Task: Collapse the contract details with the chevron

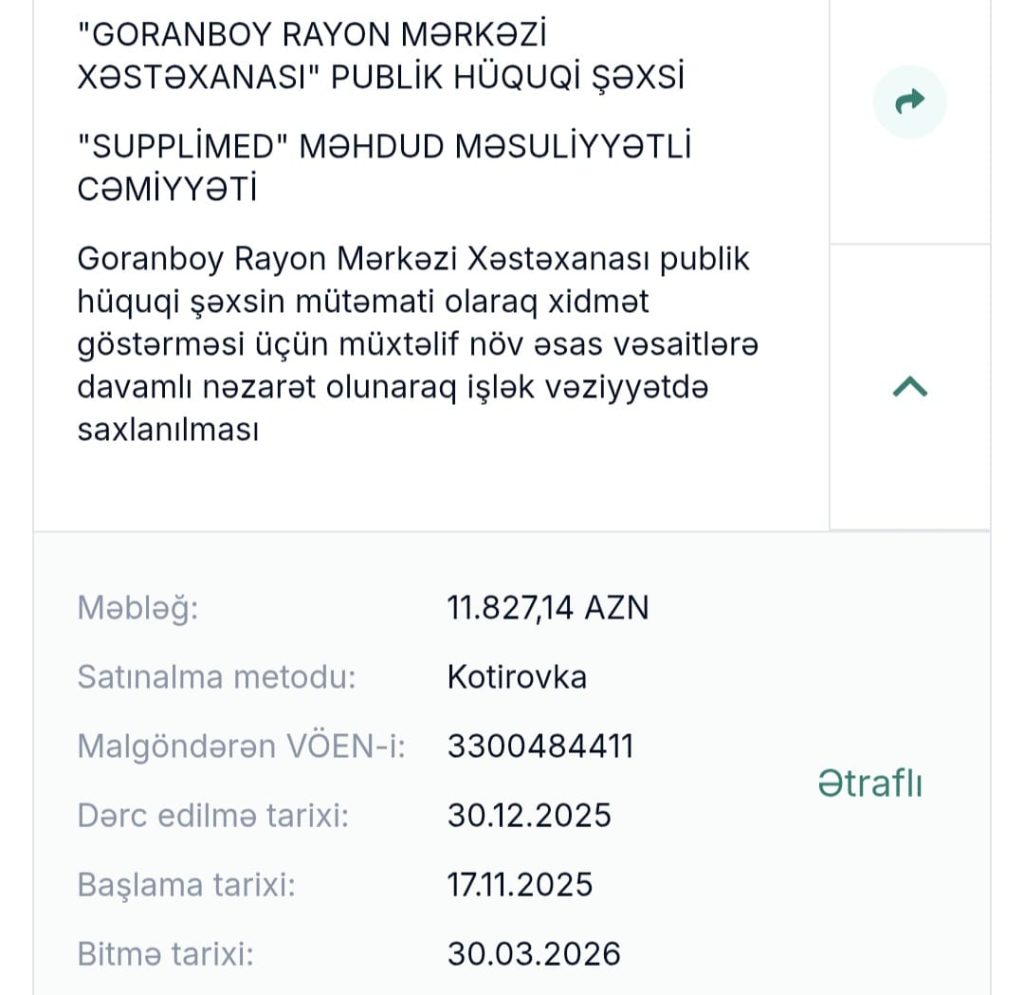Action: click(909, 387)
